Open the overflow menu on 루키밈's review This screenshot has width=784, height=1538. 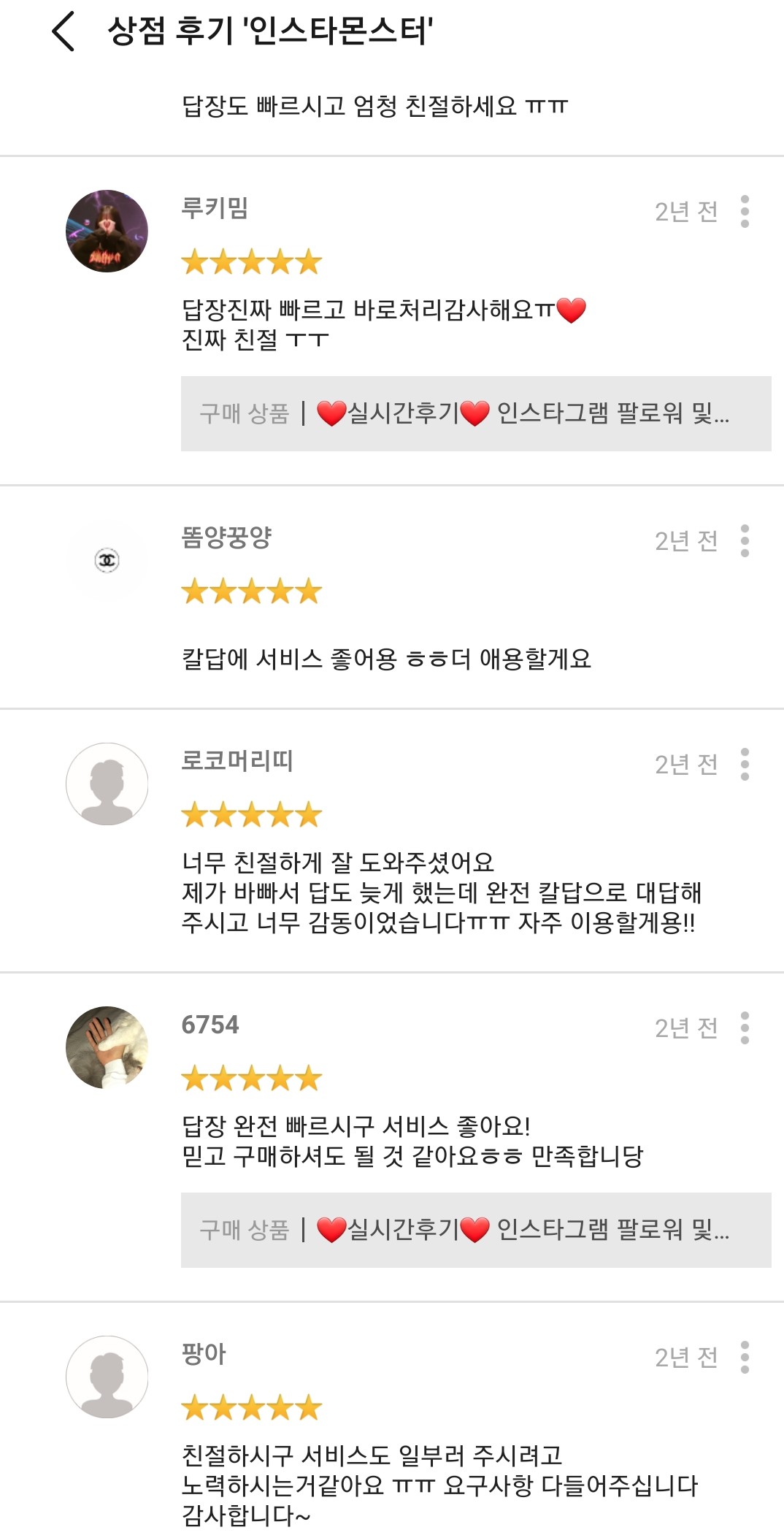tap(745, 211)
